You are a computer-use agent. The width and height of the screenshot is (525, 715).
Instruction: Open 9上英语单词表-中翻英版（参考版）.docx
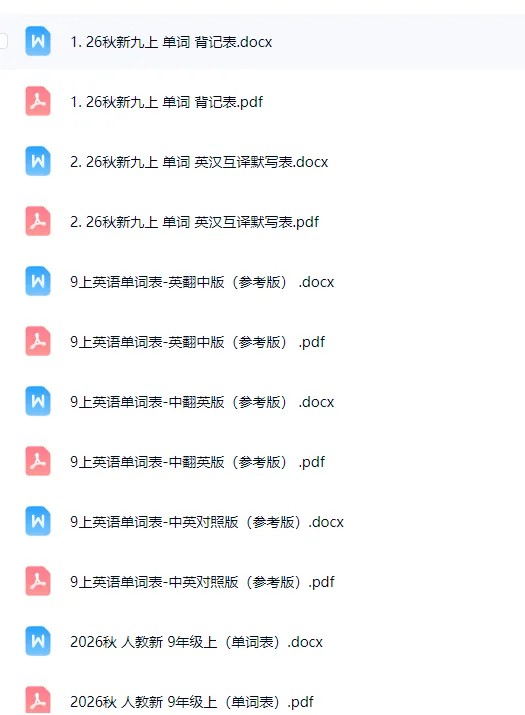[202, 402]
